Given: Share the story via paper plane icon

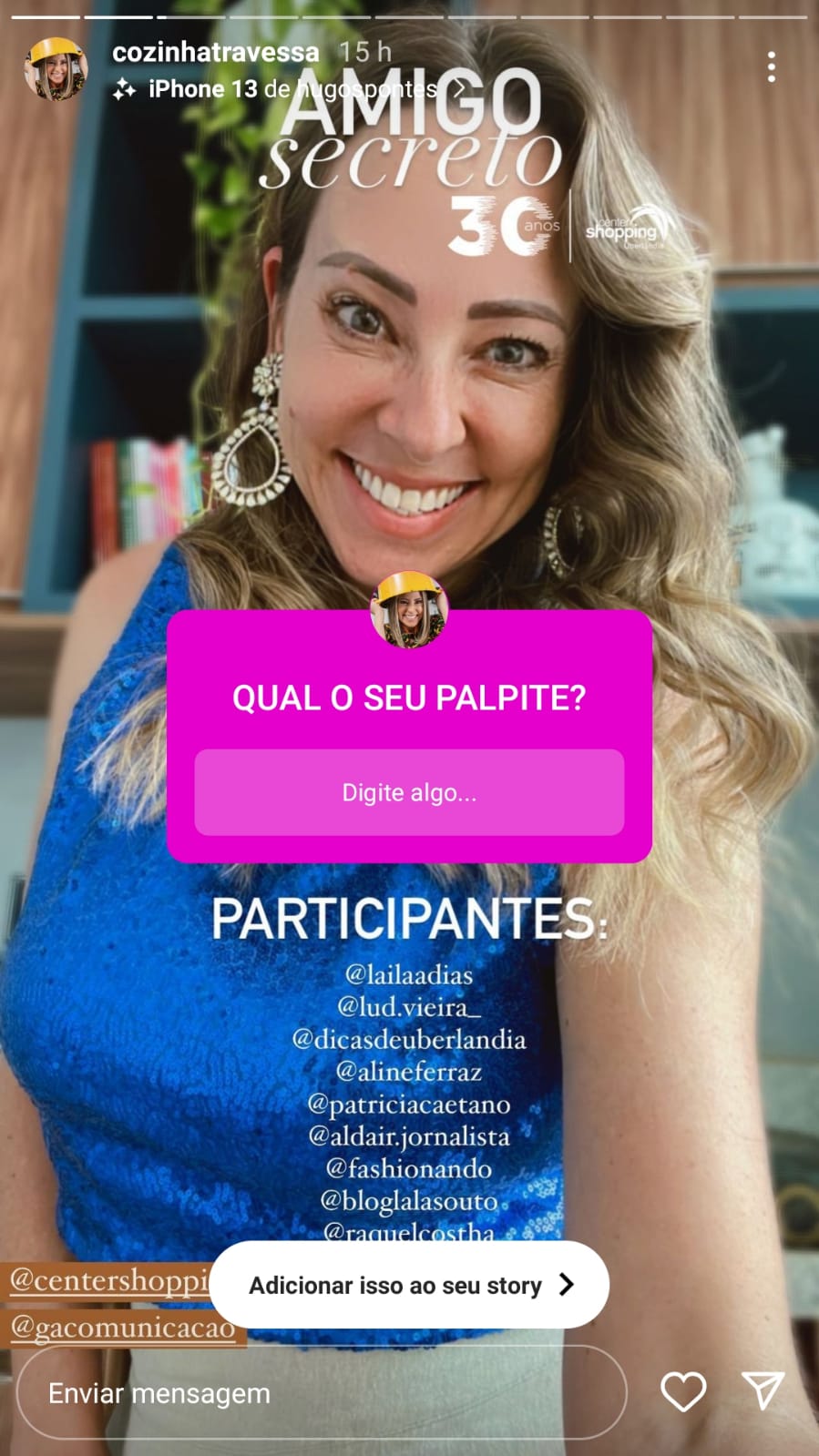Looking at the screenshot, I should tap(763, 1390).
